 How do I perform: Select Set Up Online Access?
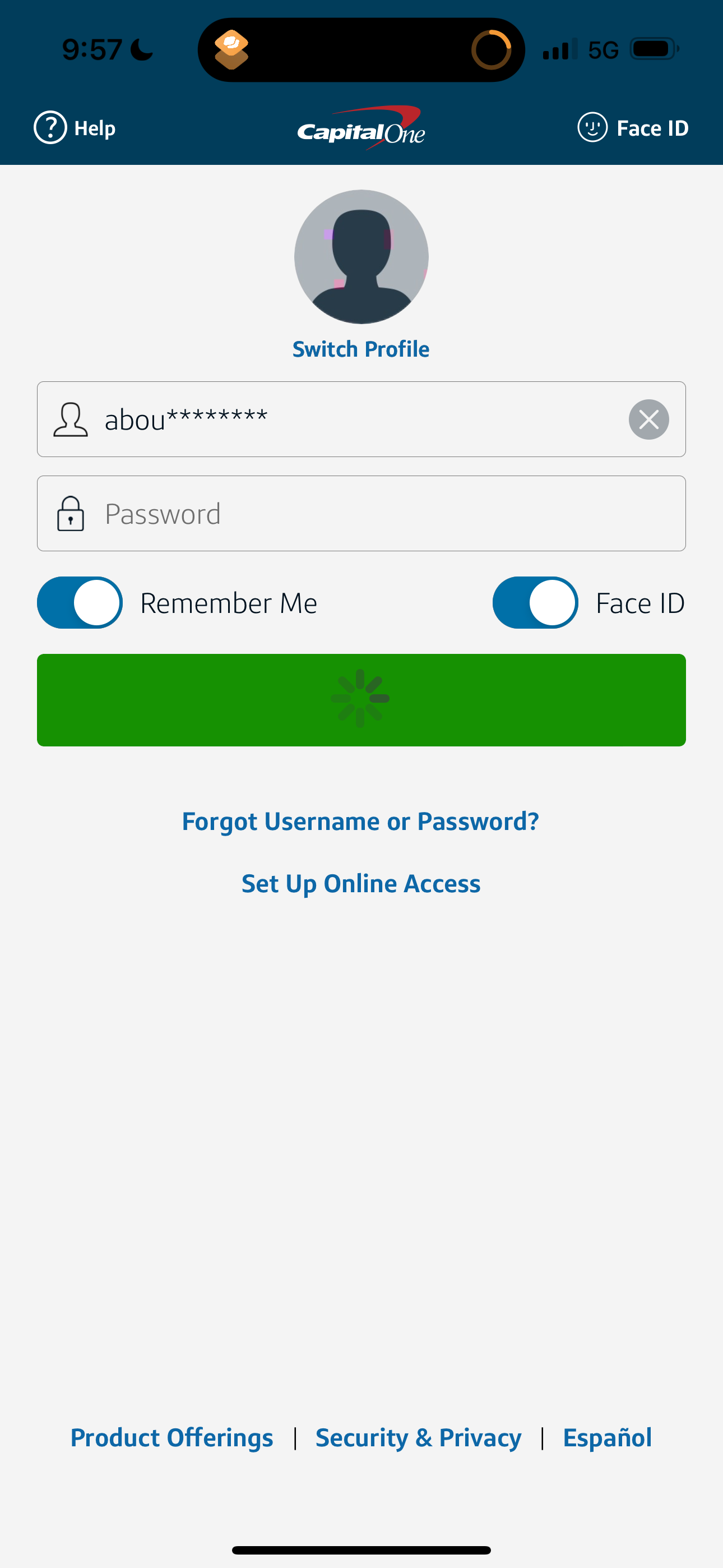(x=361, y=884)
